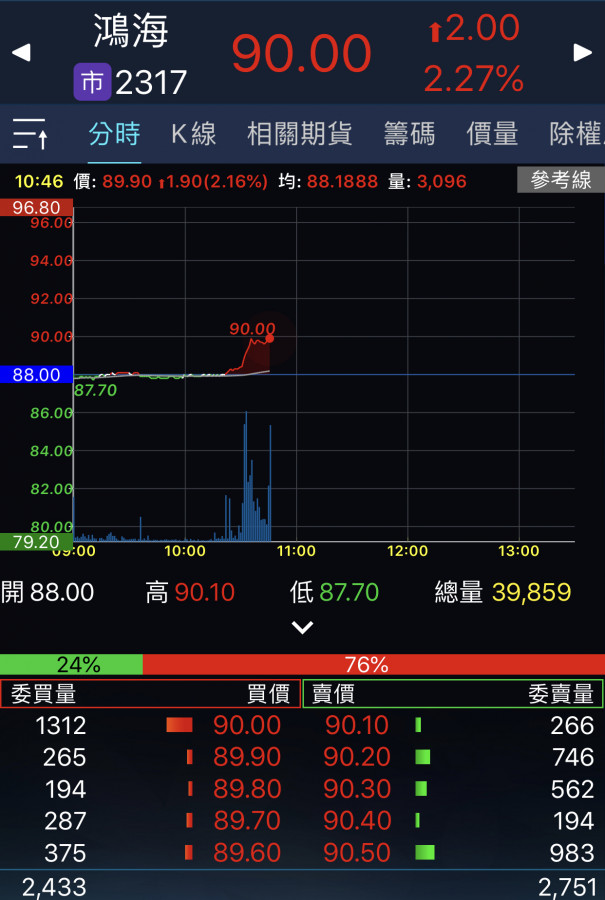Switch to the 價量 tab
Screen dimensions: 605x900
[492, 134]
